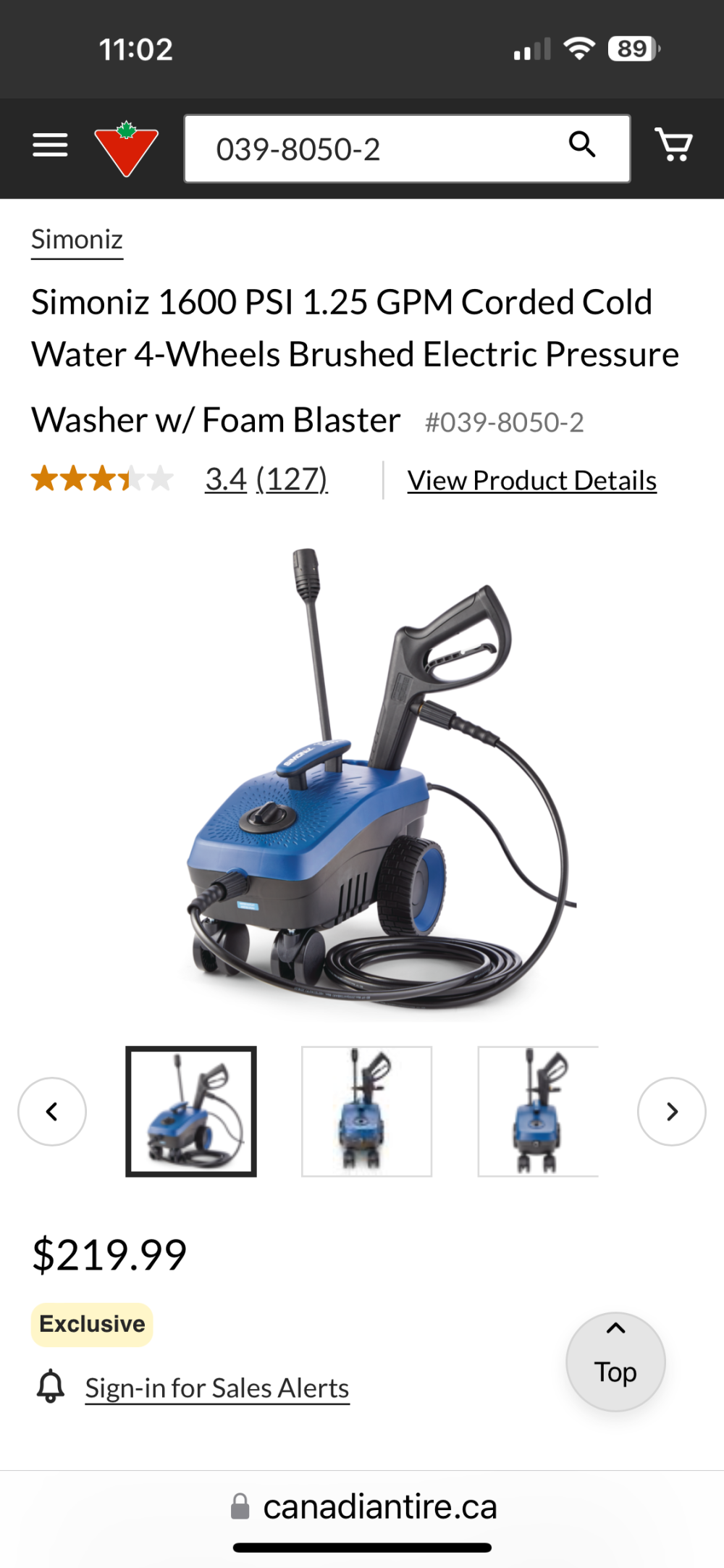Image resolution: width=724 pixels, height=1568 pixels.
Task: Go to Canadian Tire home via logo
Action: click(x=126, y=148)
